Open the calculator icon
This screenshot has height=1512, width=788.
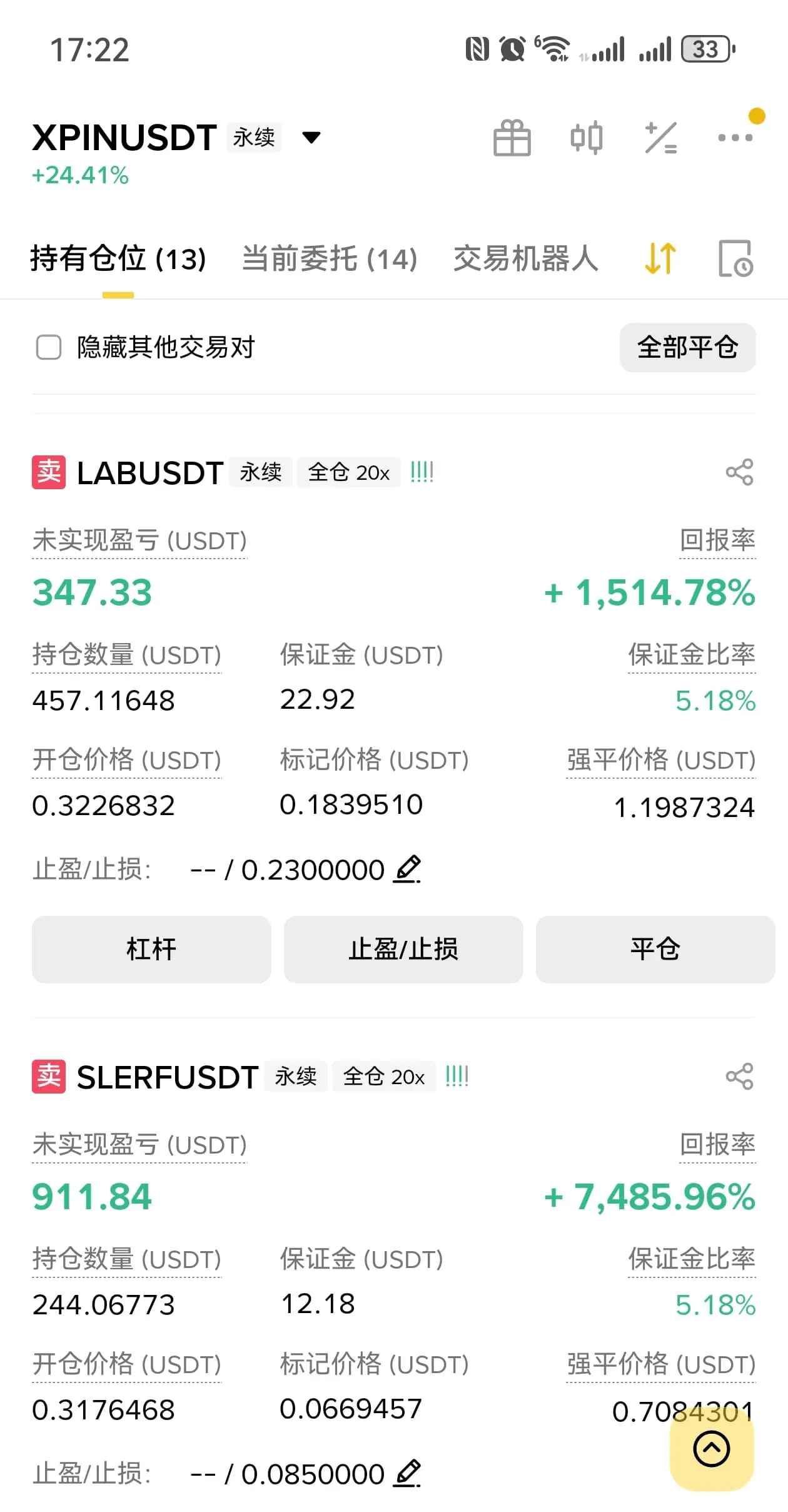pos(661,138)
